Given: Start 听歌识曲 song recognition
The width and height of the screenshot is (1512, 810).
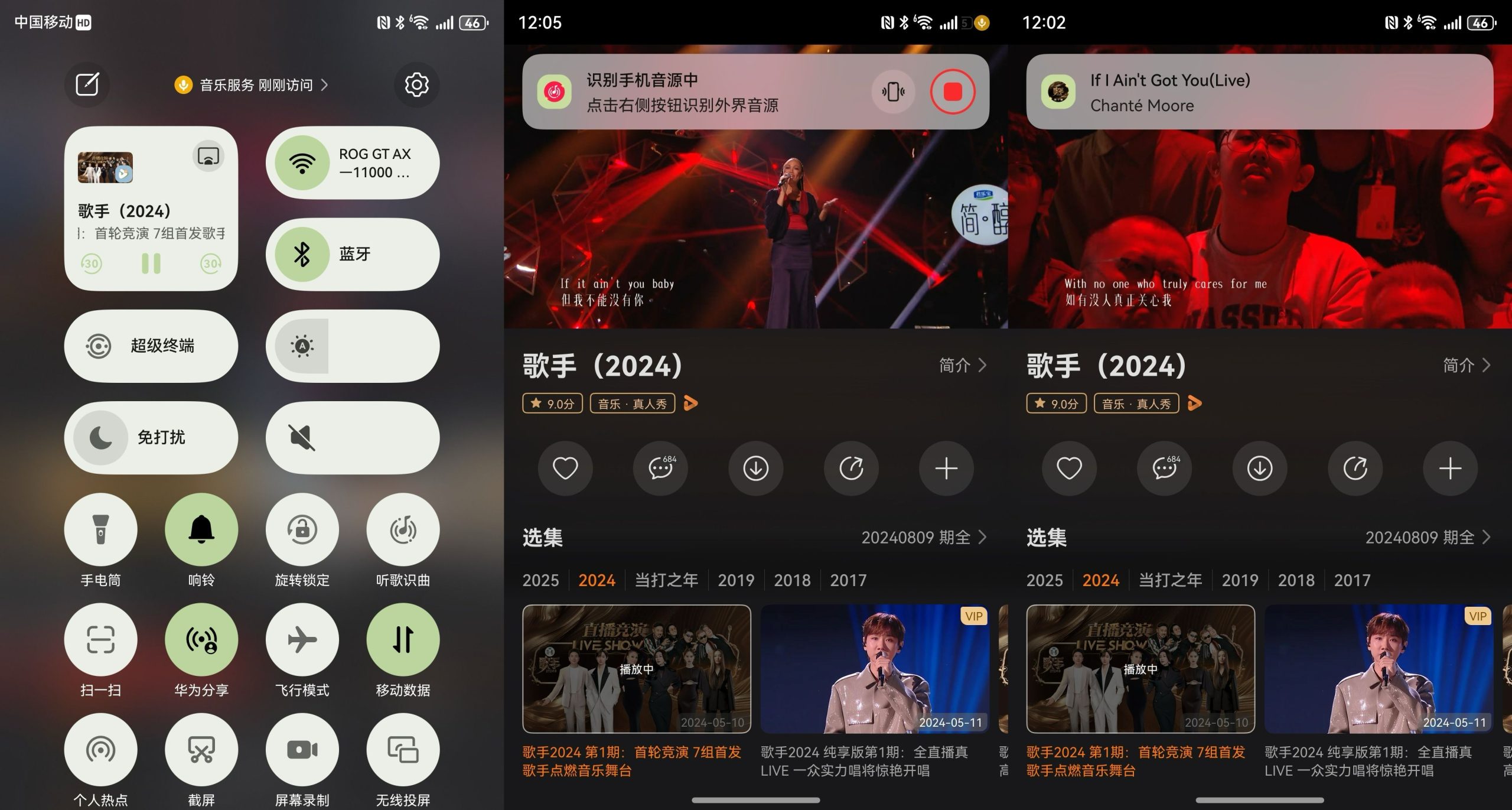Looking at the screenshot, I should (x=403, y=529).
